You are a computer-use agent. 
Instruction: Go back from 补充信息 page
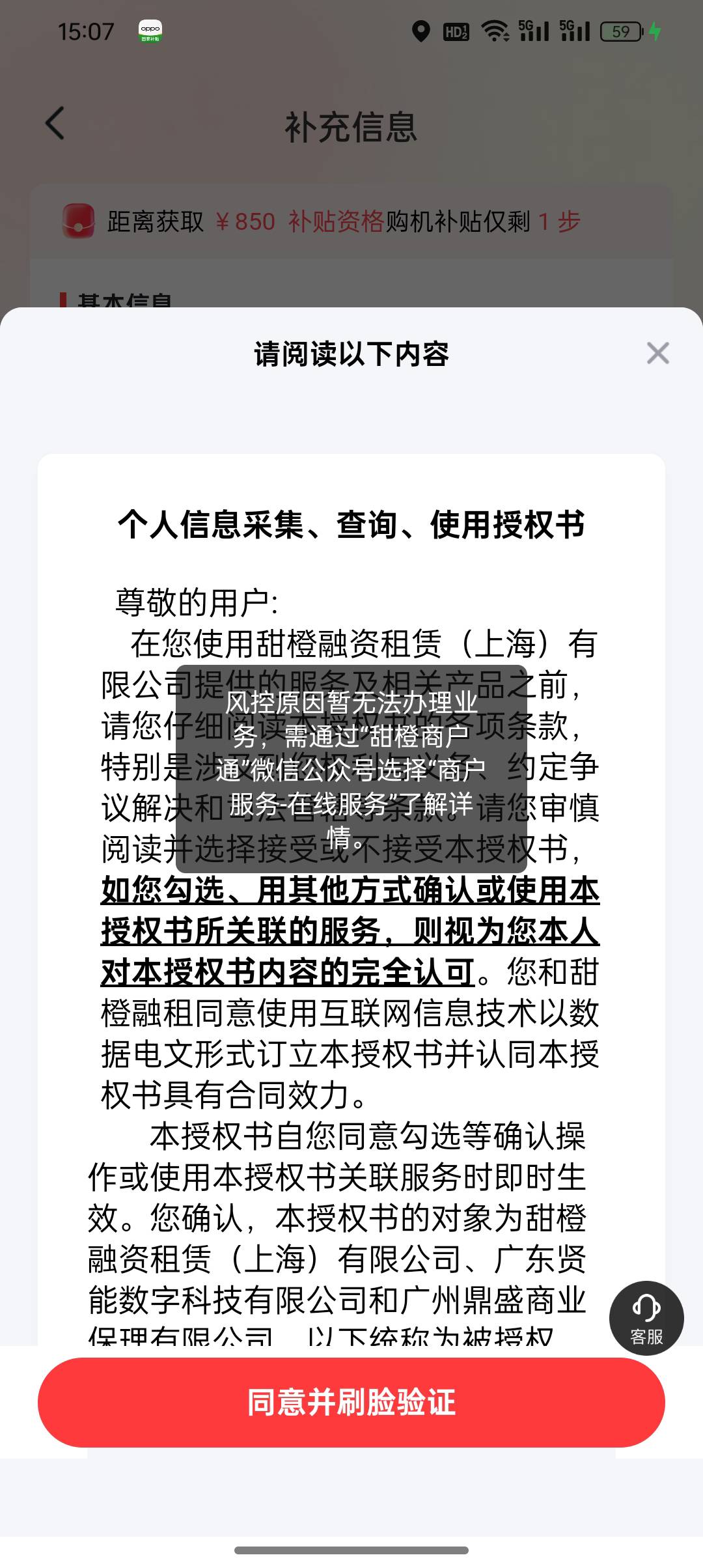pos(56,123)
